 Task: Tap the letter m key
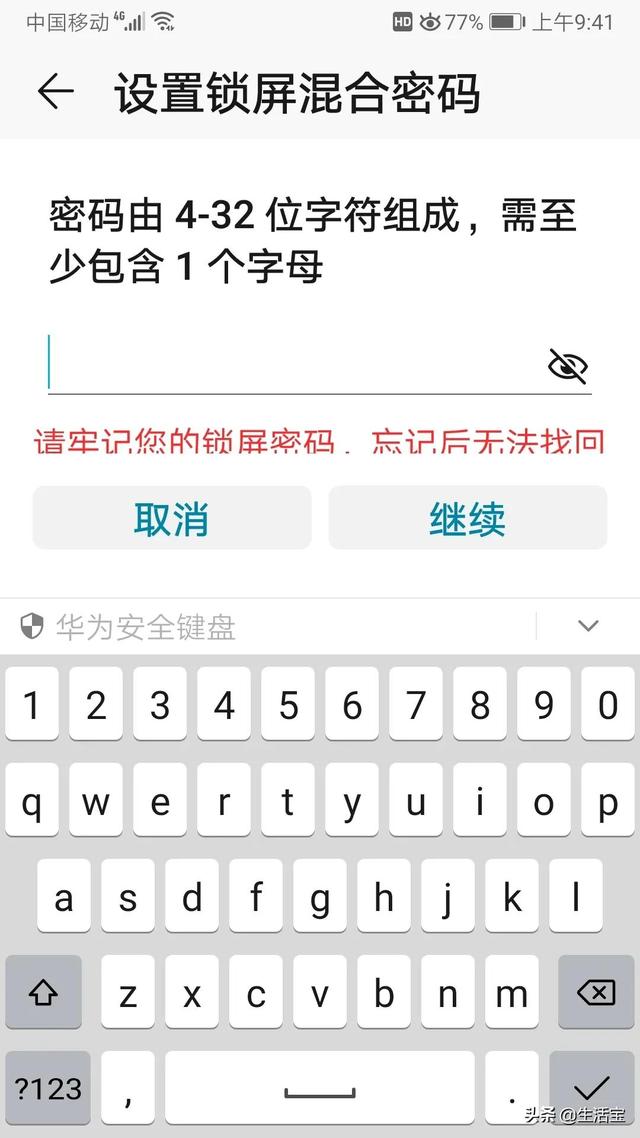tap(512, 992)
